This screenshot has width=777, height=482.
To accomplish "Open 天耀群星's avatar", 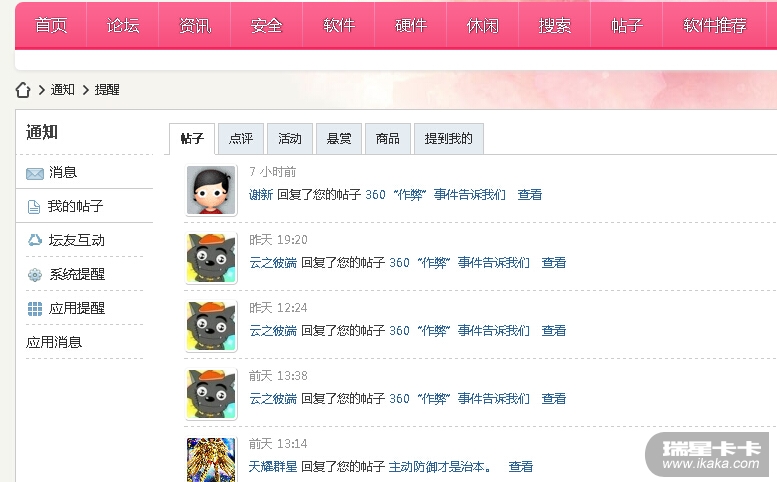I will pos(211,461).
